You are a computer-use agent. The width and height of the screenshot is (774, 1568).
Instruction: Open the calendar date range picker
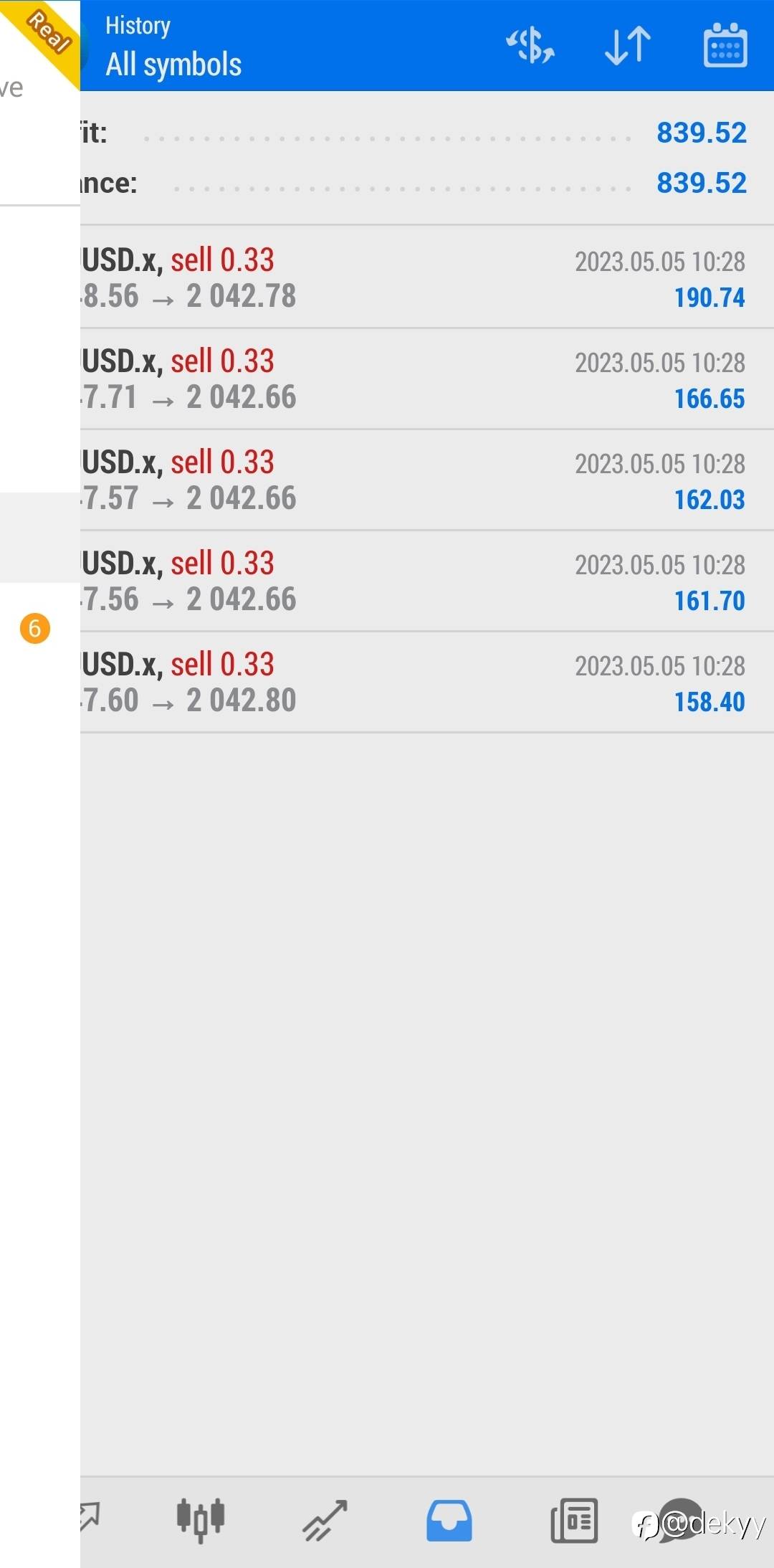725,46
